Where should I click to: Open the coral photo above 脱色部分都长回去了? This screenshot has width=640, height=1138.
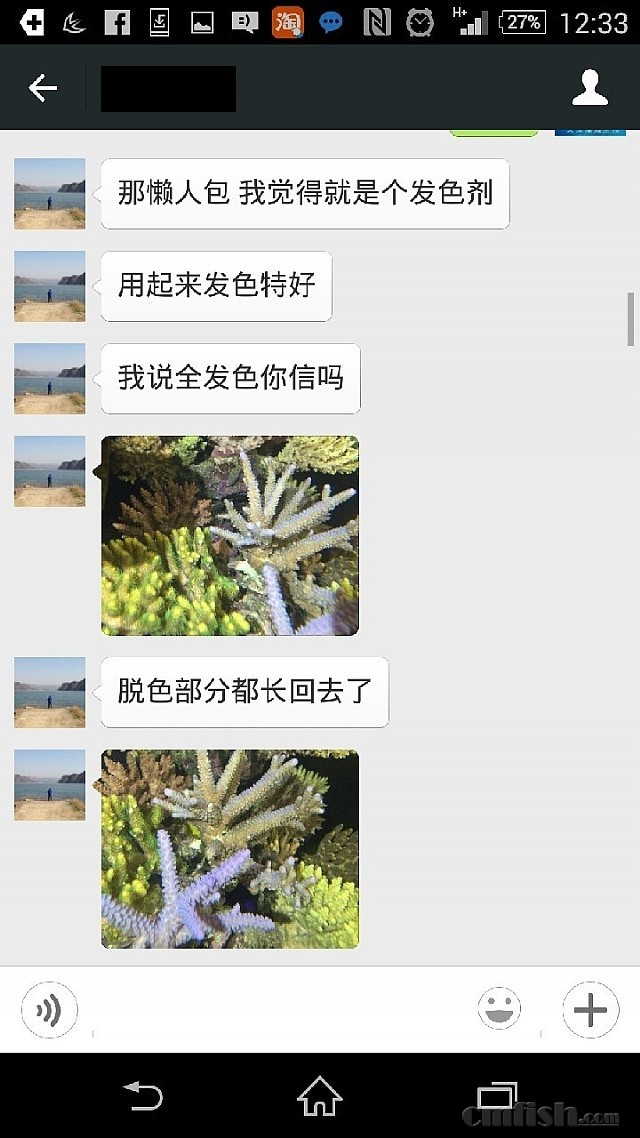(230, 536)
